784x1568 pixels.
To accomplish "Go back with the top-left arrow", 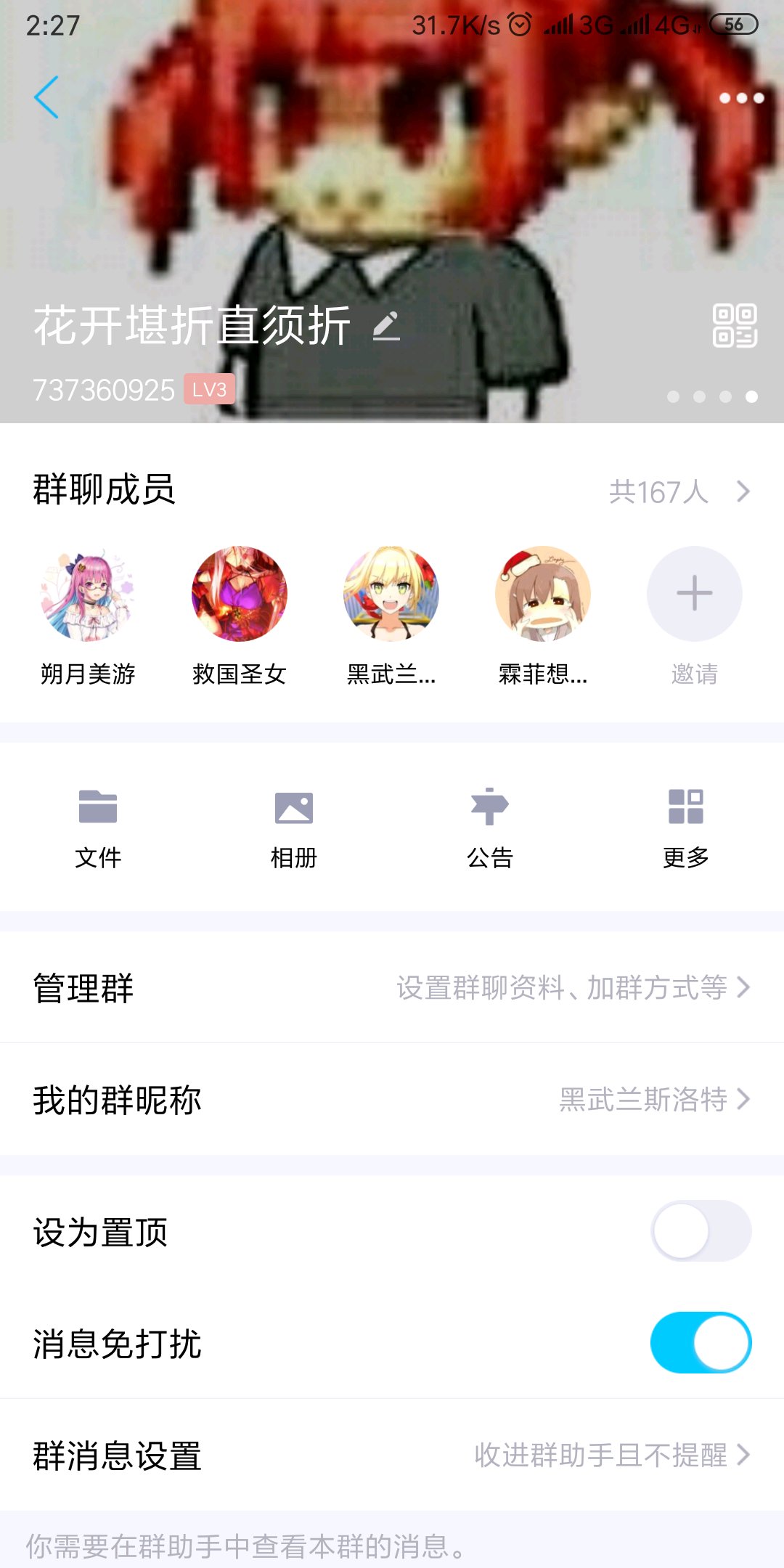I will 46,97.
